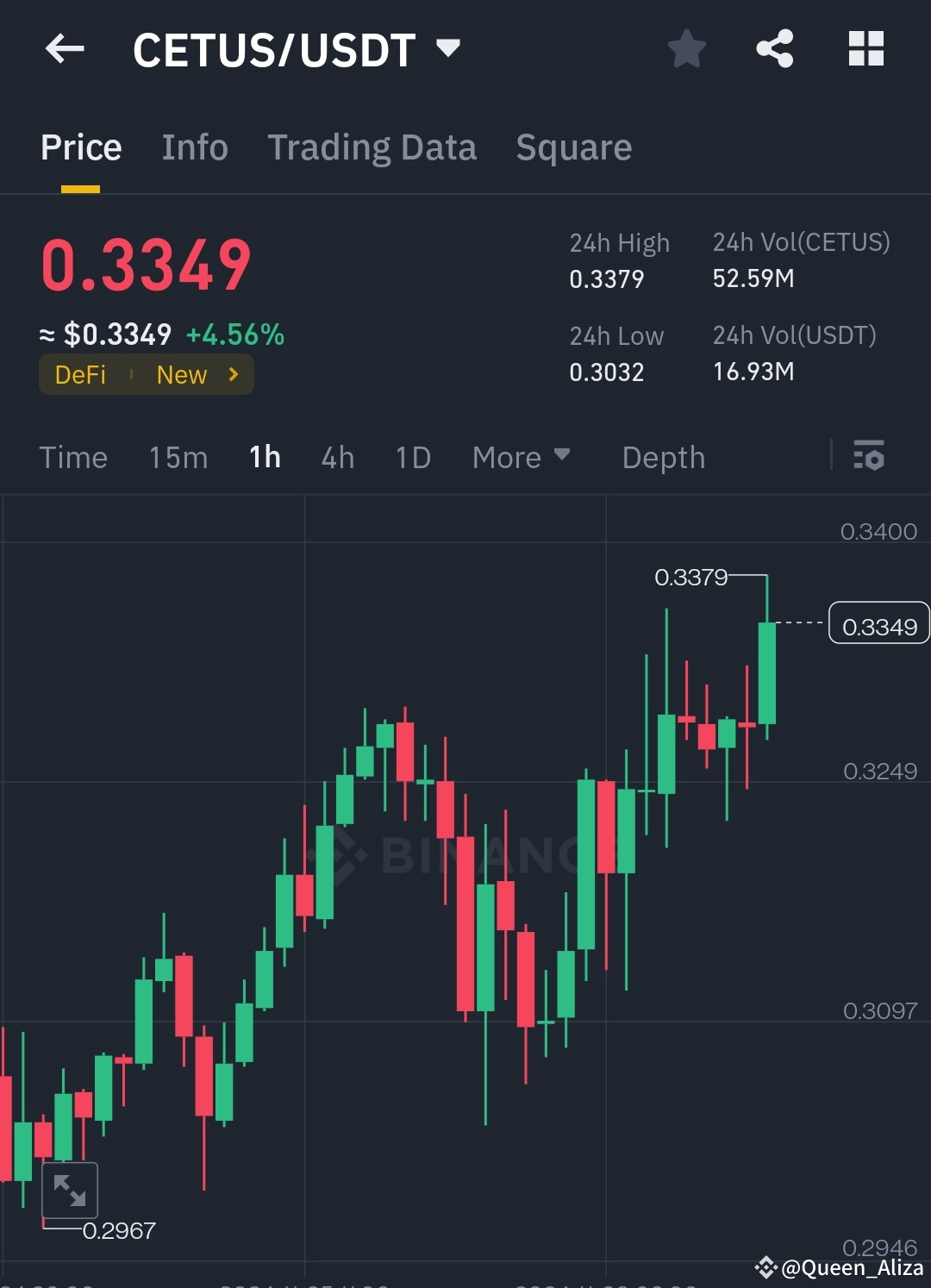The image size is (931, 1288).
Task: Switch to the 15m interval
Action: pyautogui.click(x=178, y=458)
